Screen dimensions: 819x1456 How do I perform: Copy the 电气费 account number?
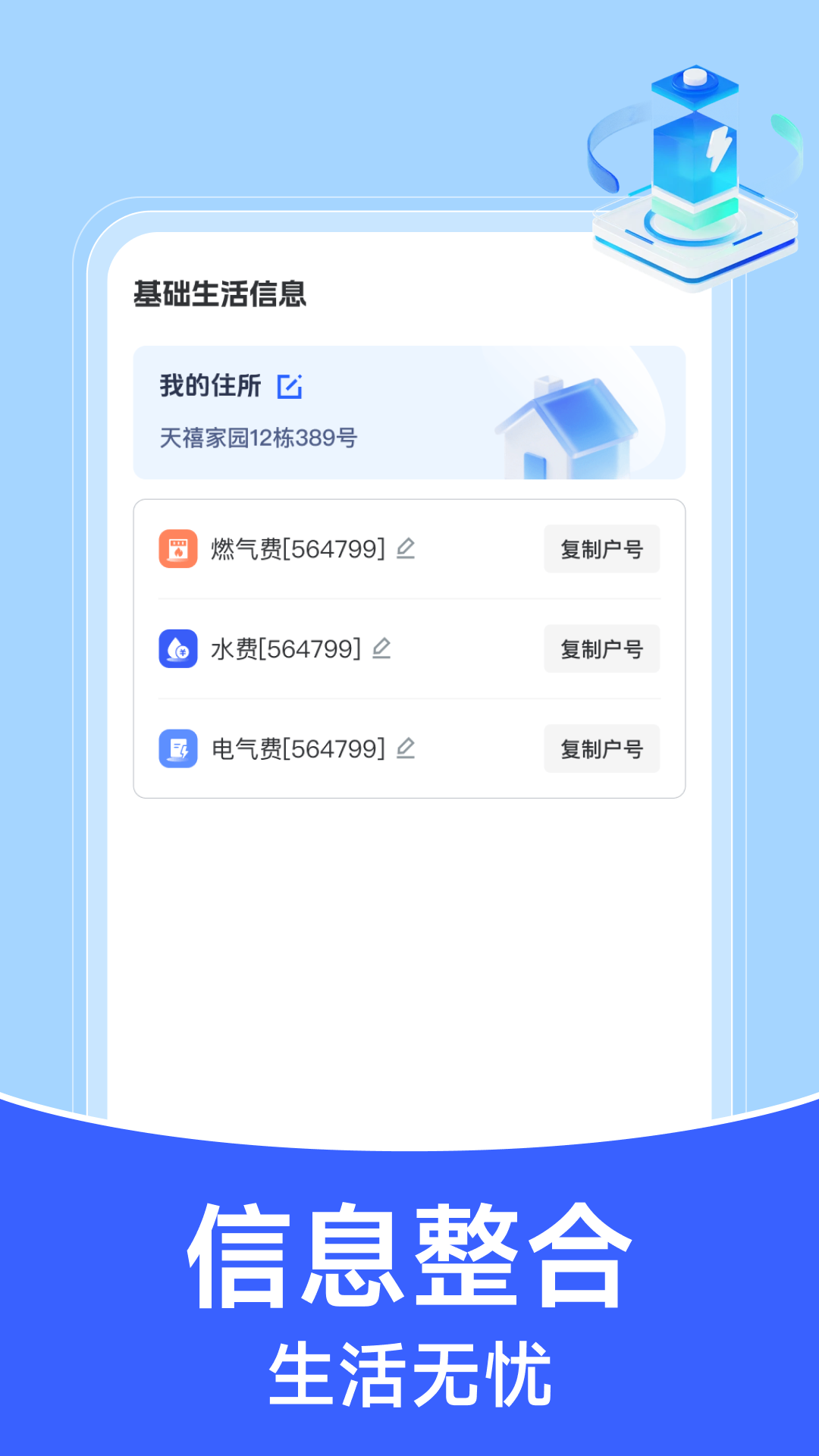tap(601, 749)
